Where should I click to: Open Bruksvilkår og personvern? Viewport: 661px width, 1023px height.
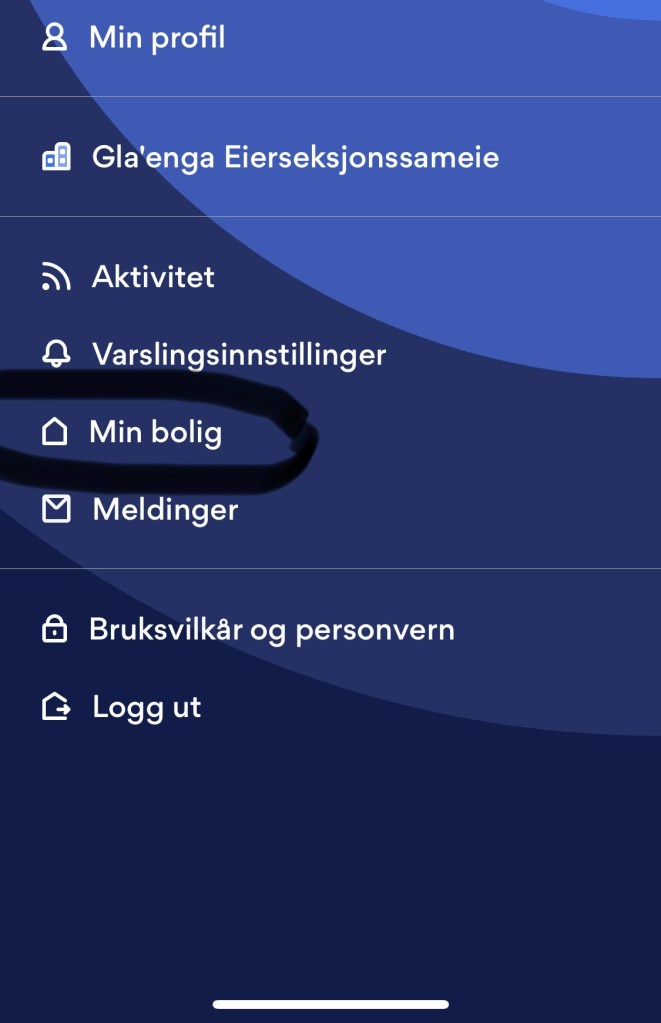point(271,630)
